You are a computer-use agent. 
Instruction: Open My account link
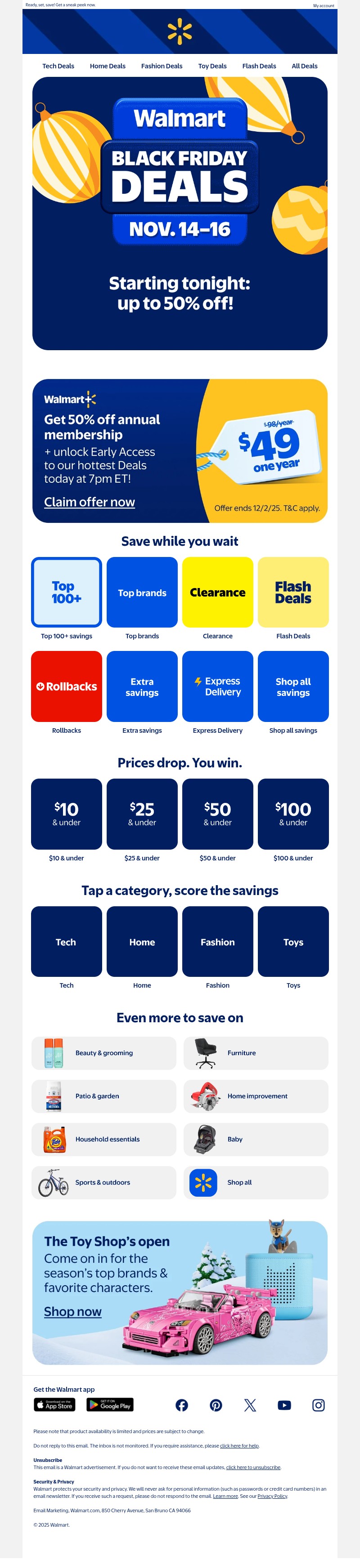[x=324, y=5]
